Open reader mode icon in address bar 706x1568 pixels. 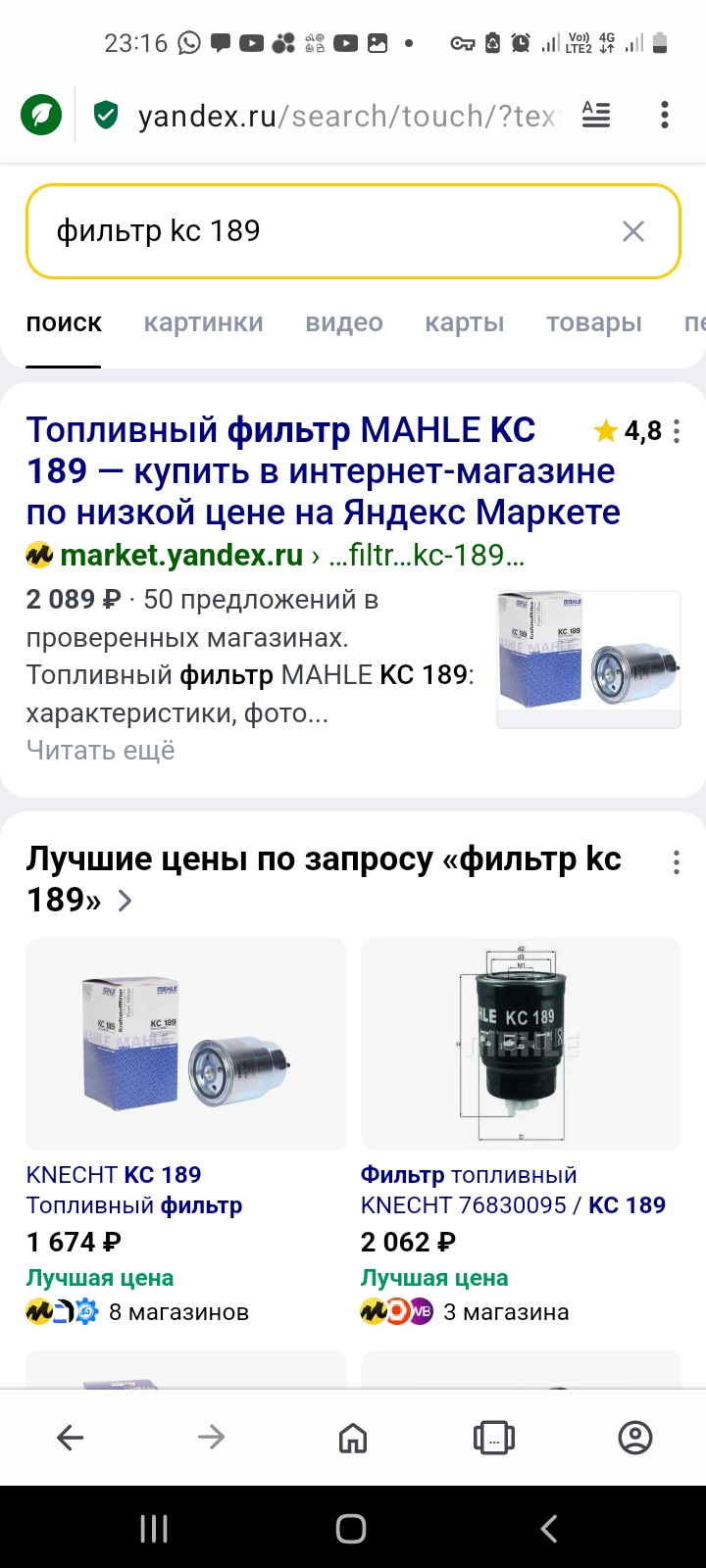pyautogui.click(x=596, y=116)
